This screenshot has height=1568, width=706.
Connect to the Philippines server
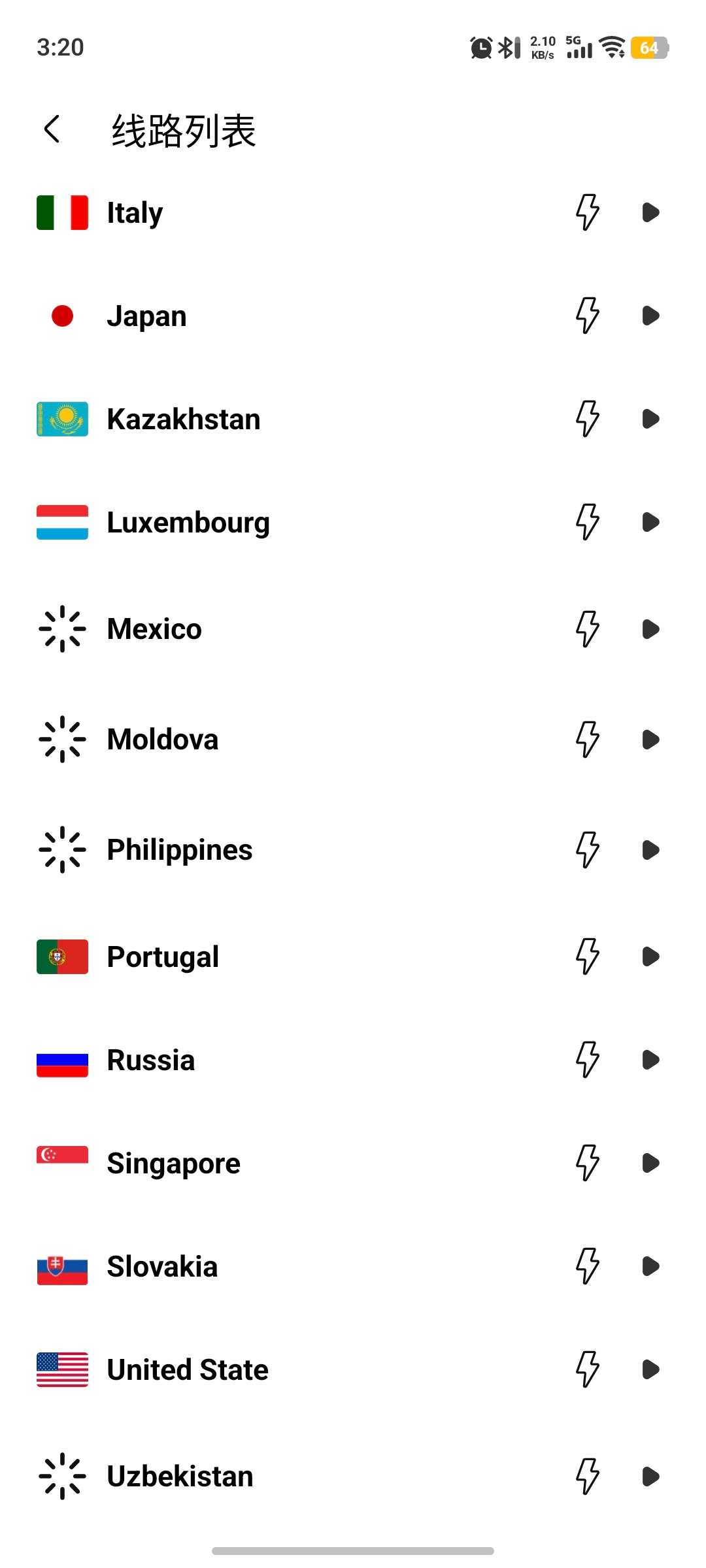tap(650, 850)
